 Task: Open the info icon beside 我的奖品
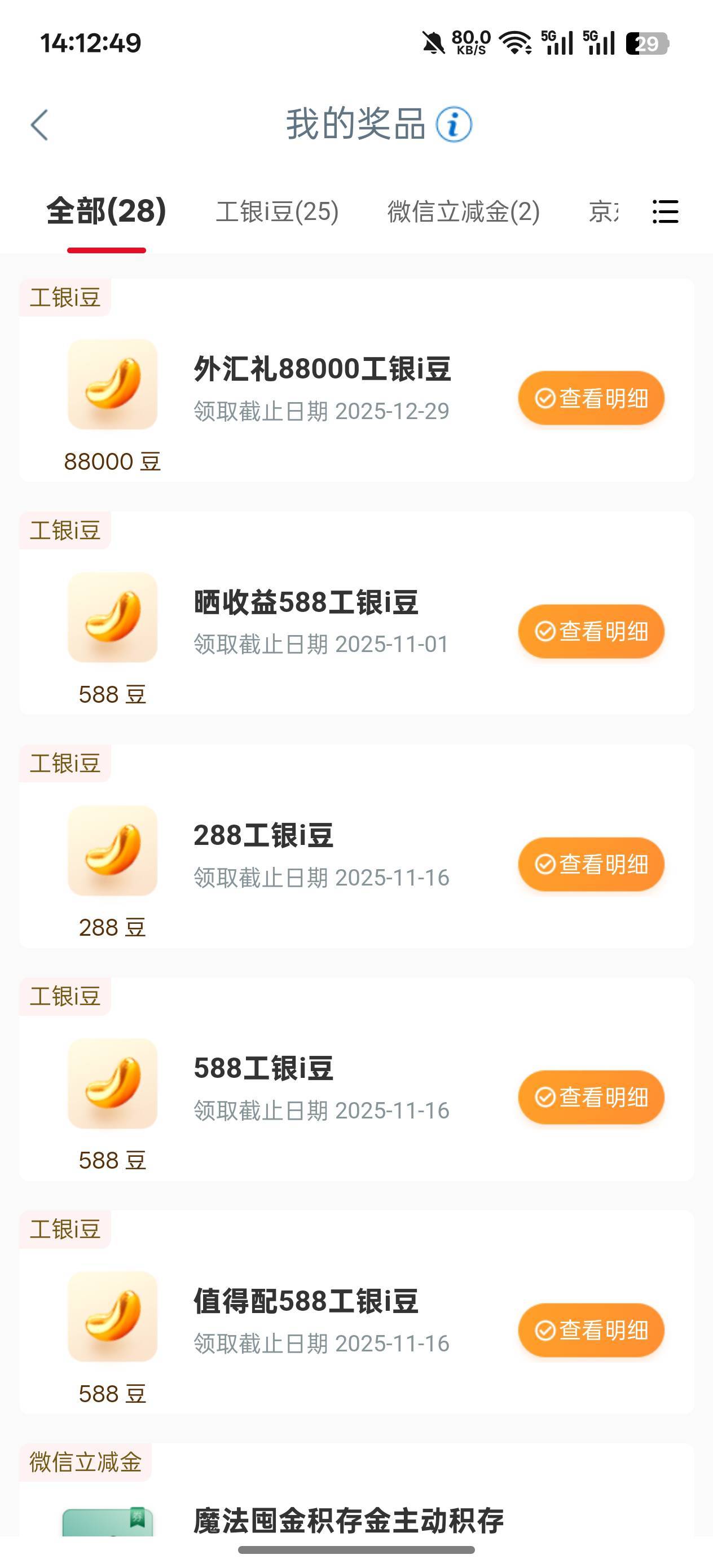(454, 125)
